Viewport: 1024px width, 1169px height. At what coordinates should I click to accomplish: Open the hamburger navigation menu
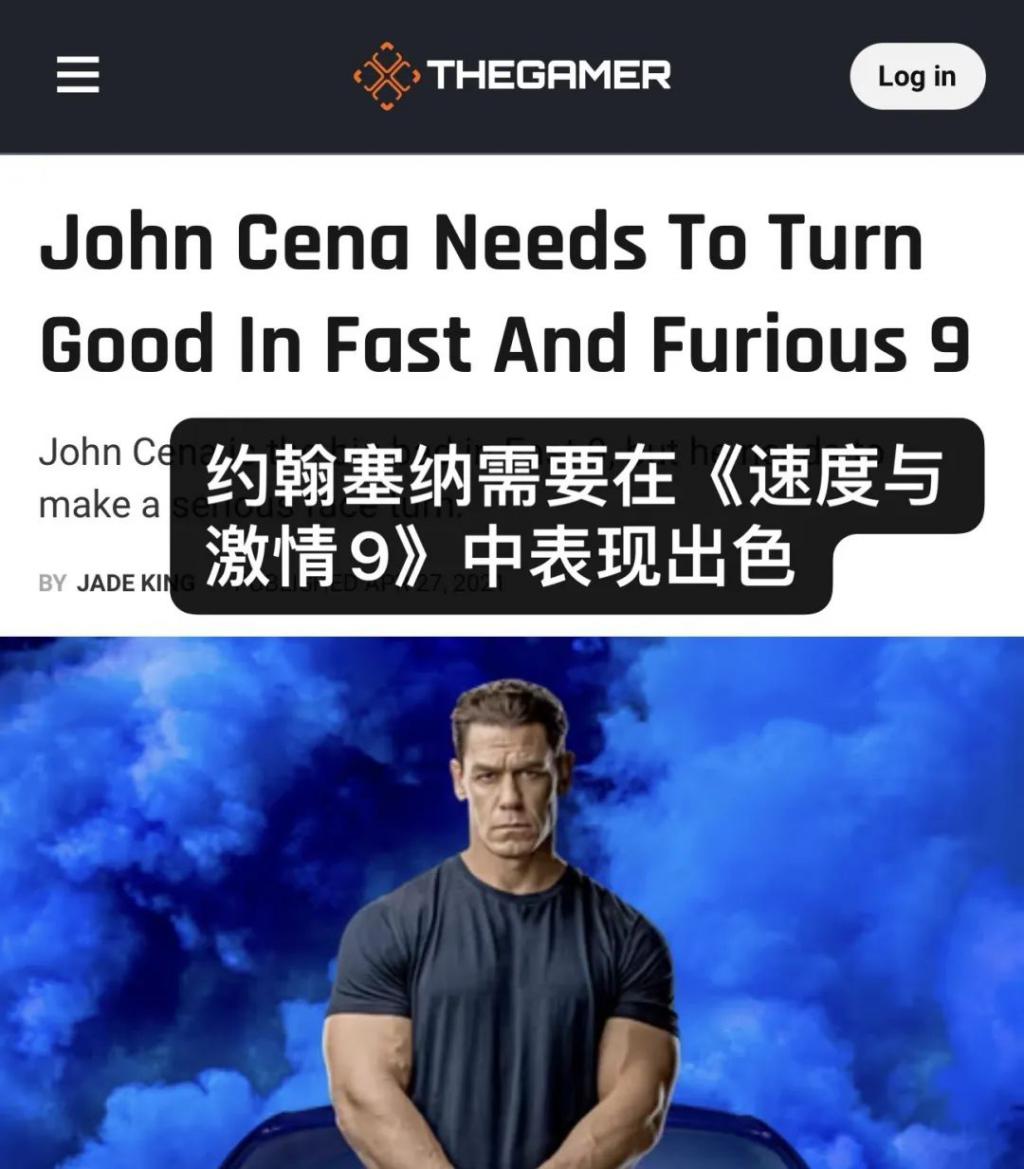(x=78, y=75)
